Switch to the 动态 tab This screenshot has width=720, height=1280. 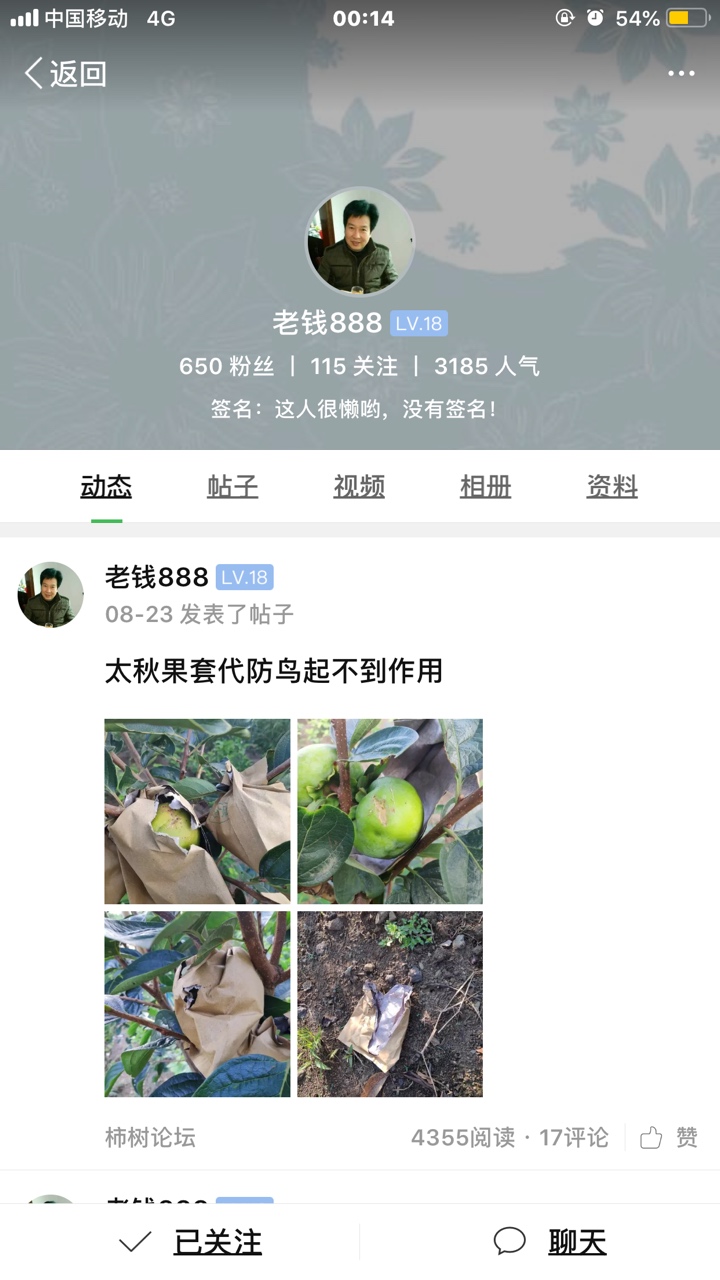106,487
